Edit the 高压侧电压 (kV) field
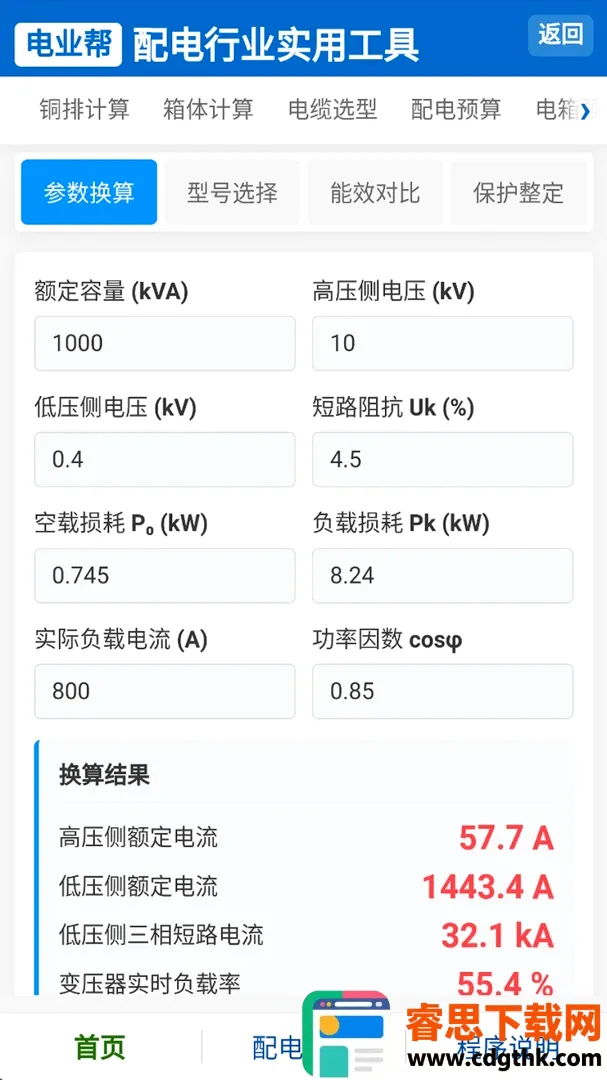607x1080 pixels. (442, 343)
